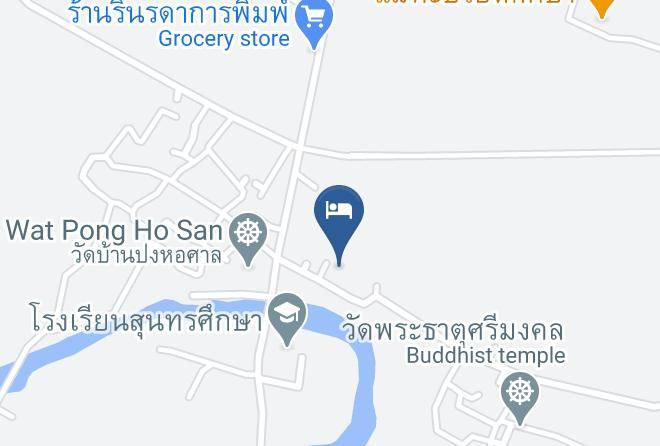
Task: Tap the orange pin at the top edge
Action: tap(602, 8)
